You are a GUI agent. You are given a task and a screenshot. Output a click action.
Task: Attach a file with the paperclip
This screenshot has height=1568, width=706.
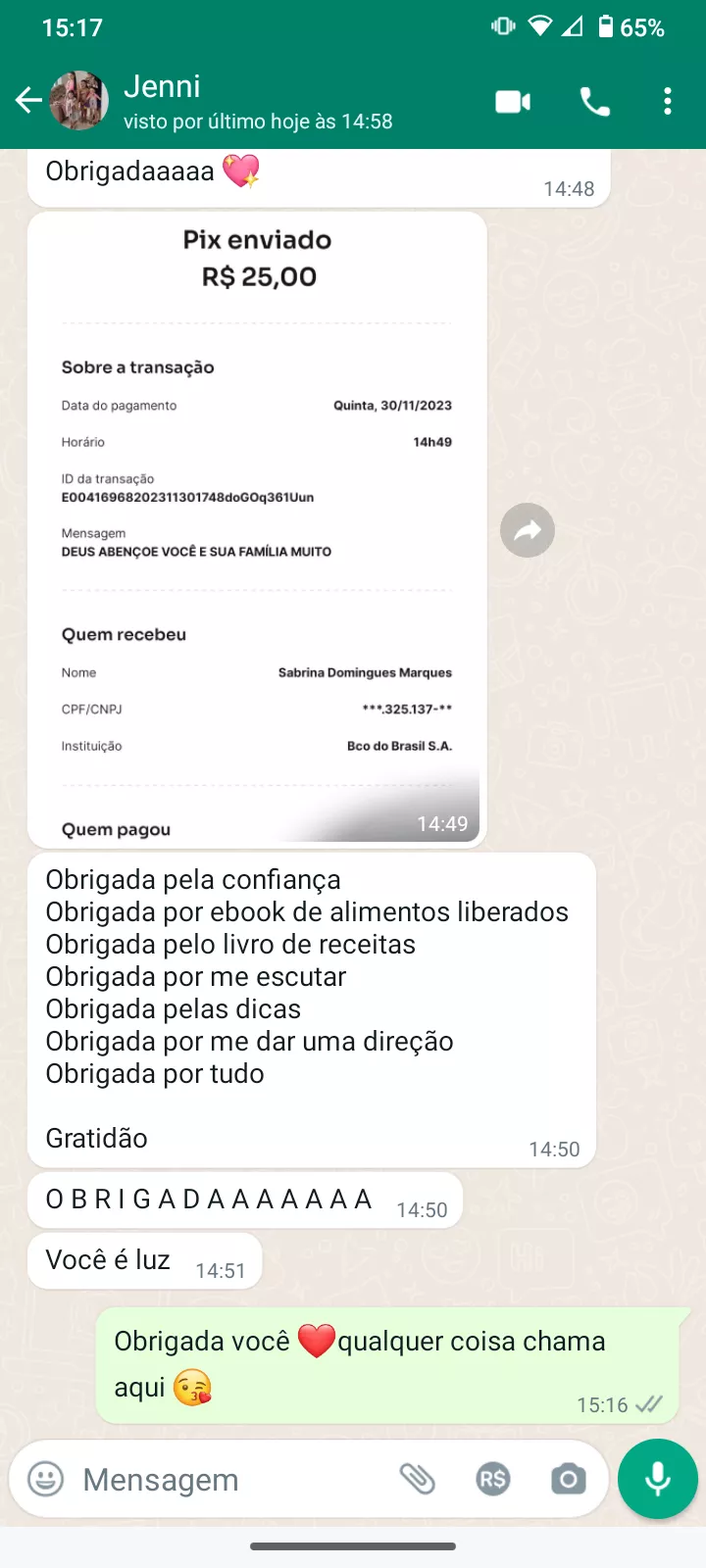pyautogui.click(x=418, y=1479)
